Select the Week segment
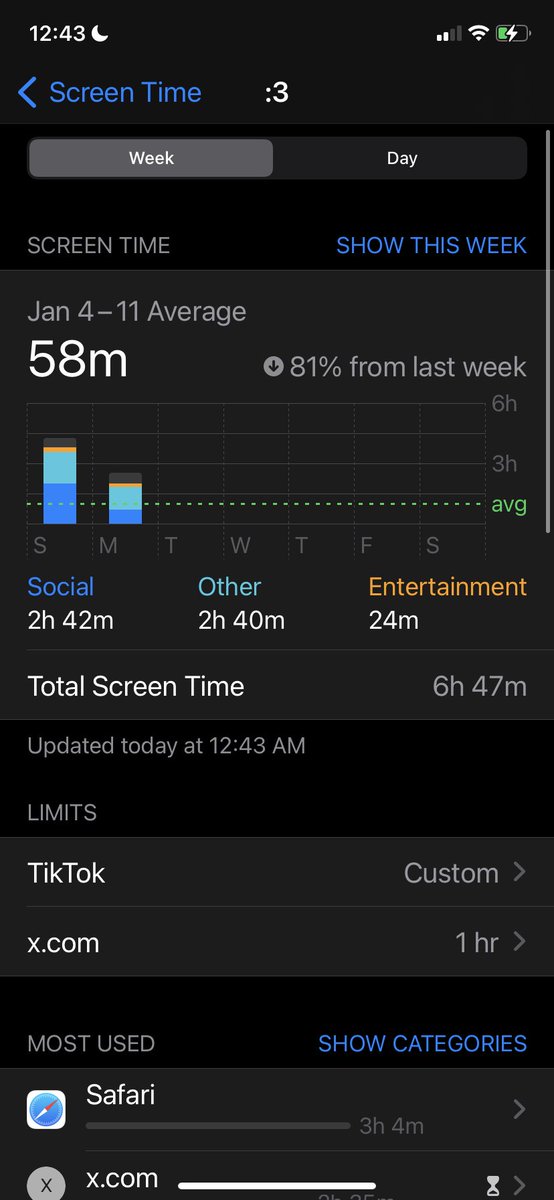The image size is (554, 1200). tap(151, 158)
